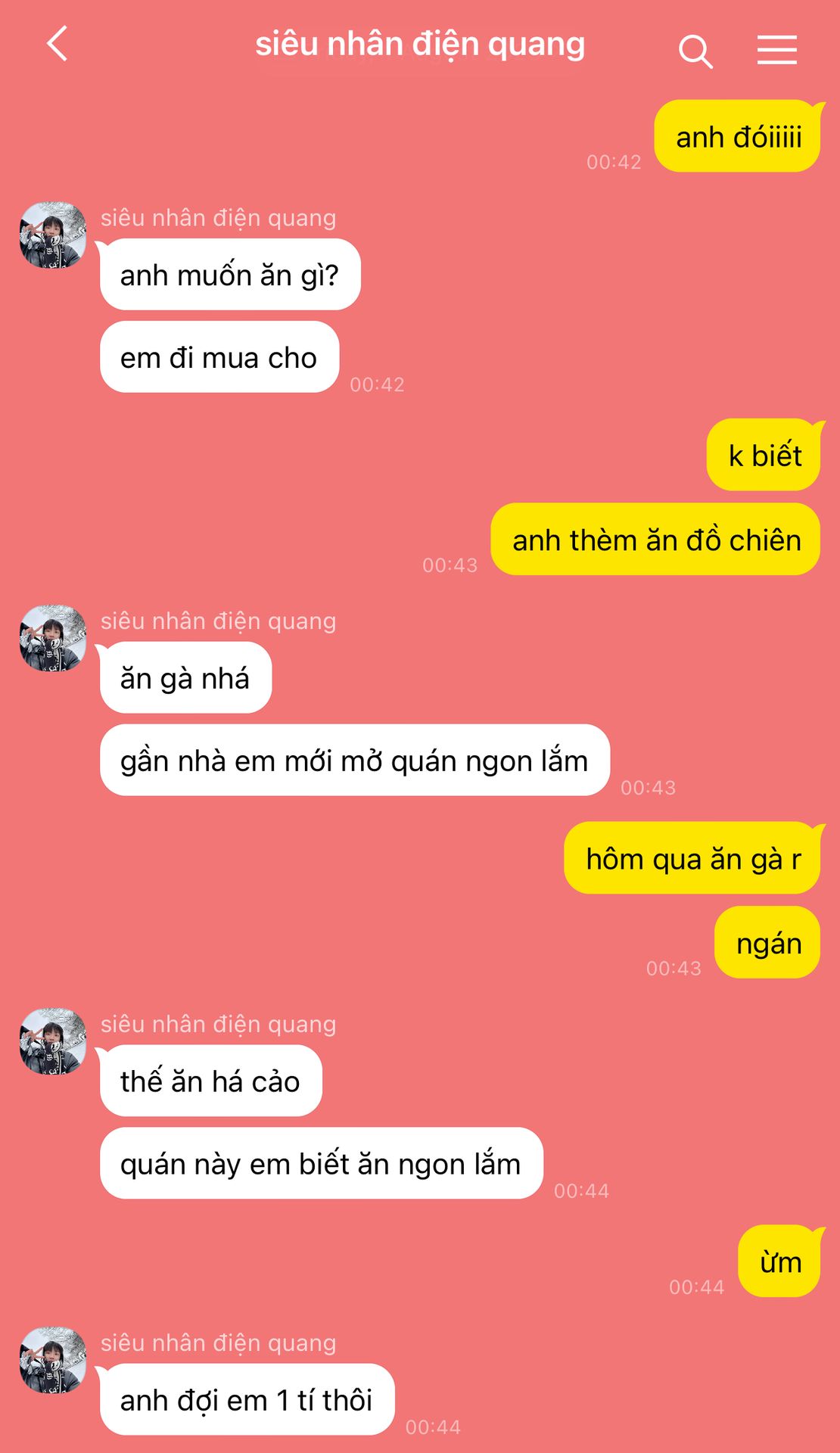Open avatar beside "ăn gà nhá" message
Image resolution: width=840 pixels, height=1453 pixels.
pyautogui.click(x=52, y=638)
